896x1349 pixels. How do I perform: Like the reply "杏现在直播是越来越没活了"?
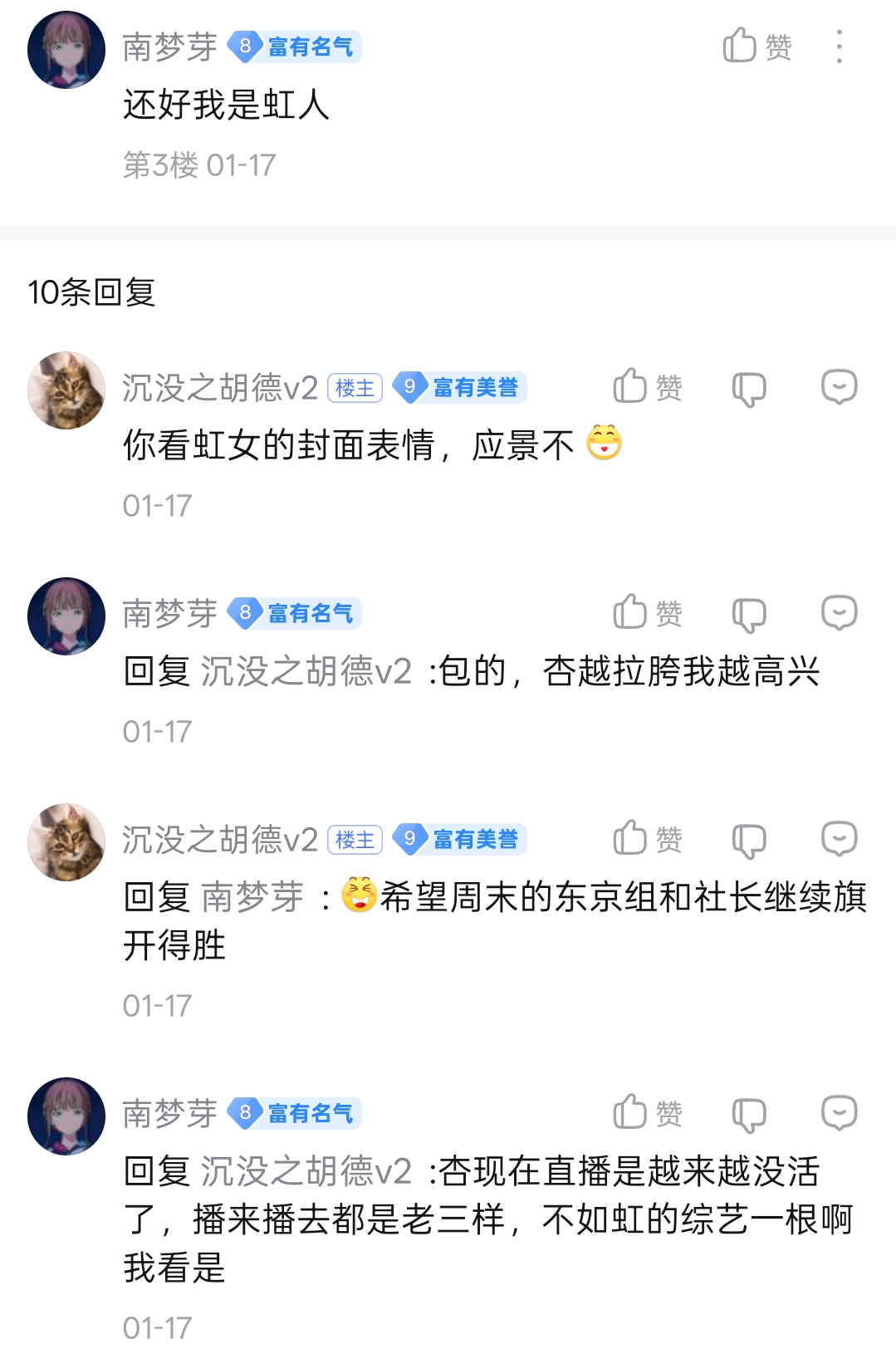pyautogui.click(x=647, y=1113)
